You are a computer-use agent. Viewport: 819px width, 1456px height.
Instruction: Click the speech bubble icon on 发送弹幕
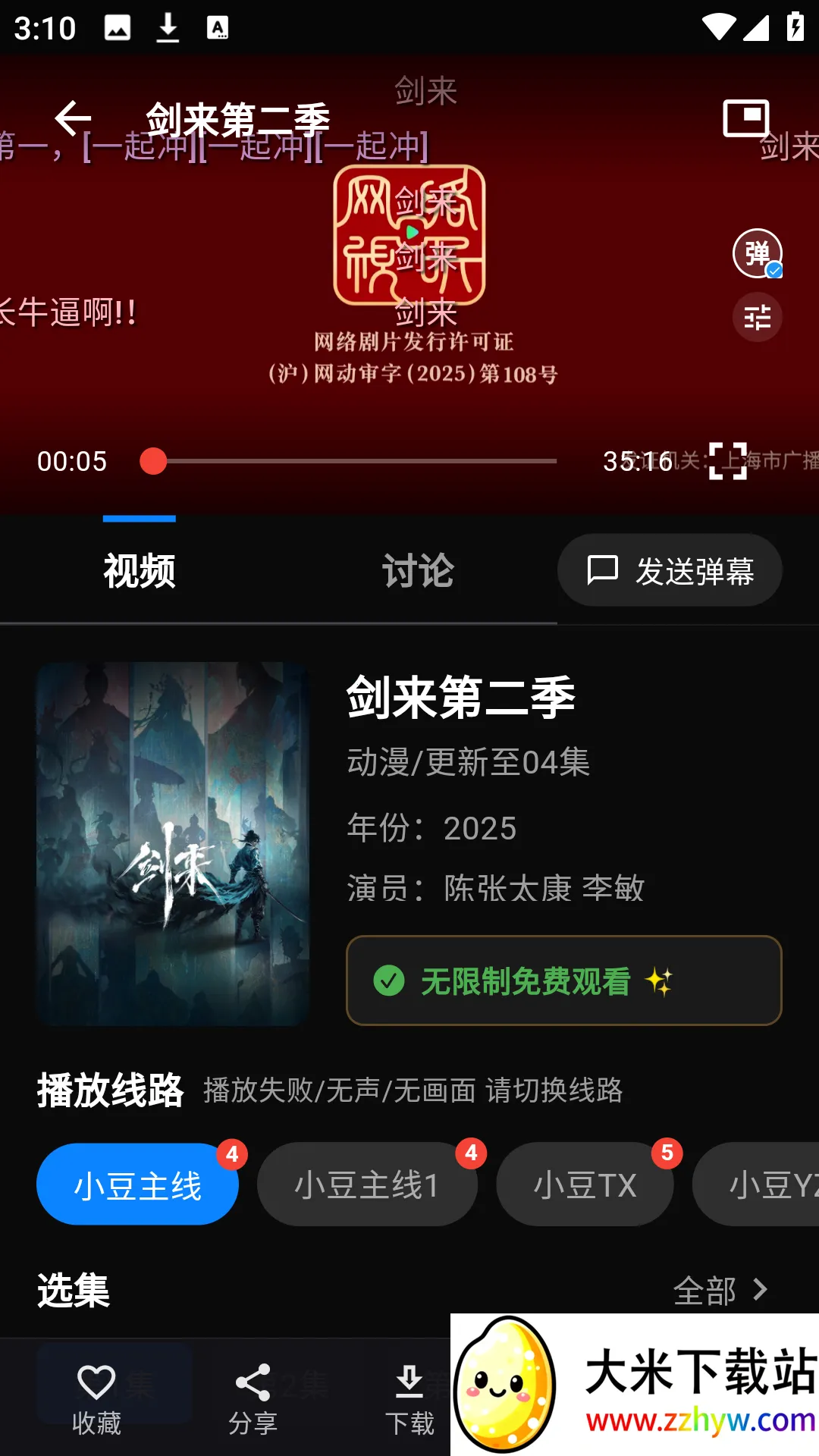click(603, 570)
